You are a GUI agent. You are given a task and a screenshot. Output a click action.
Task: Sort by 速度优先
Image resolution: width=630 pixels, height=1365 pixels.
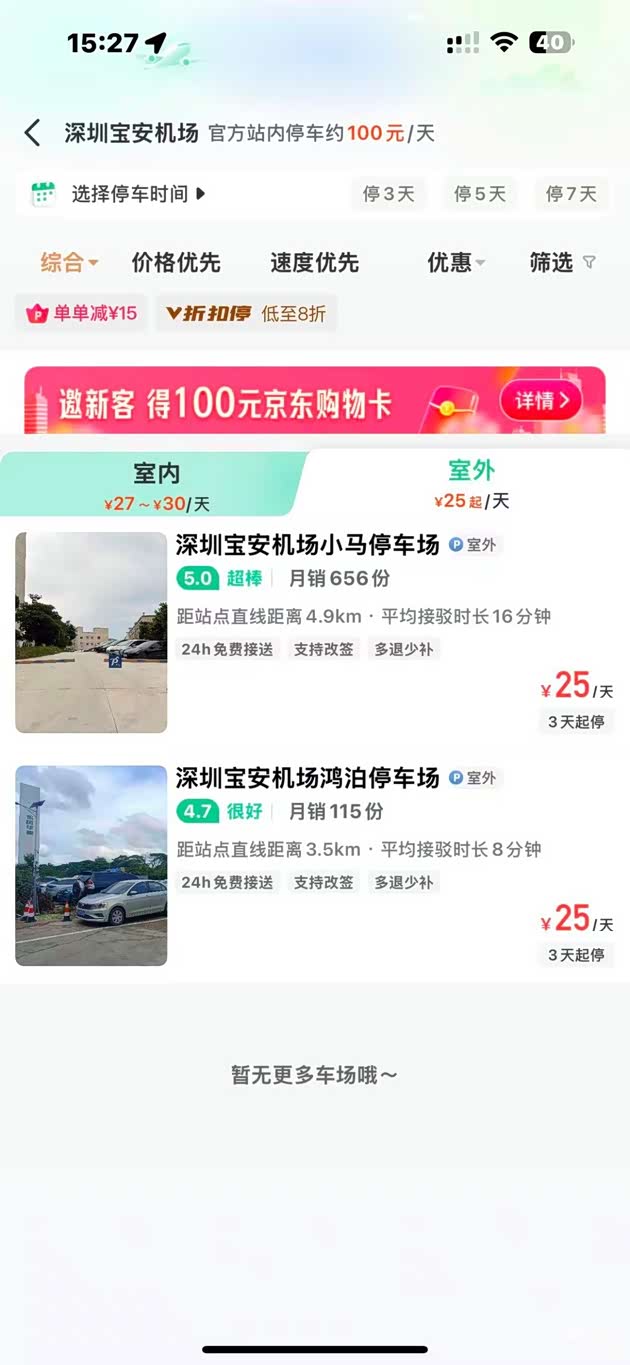coord(314,263)
